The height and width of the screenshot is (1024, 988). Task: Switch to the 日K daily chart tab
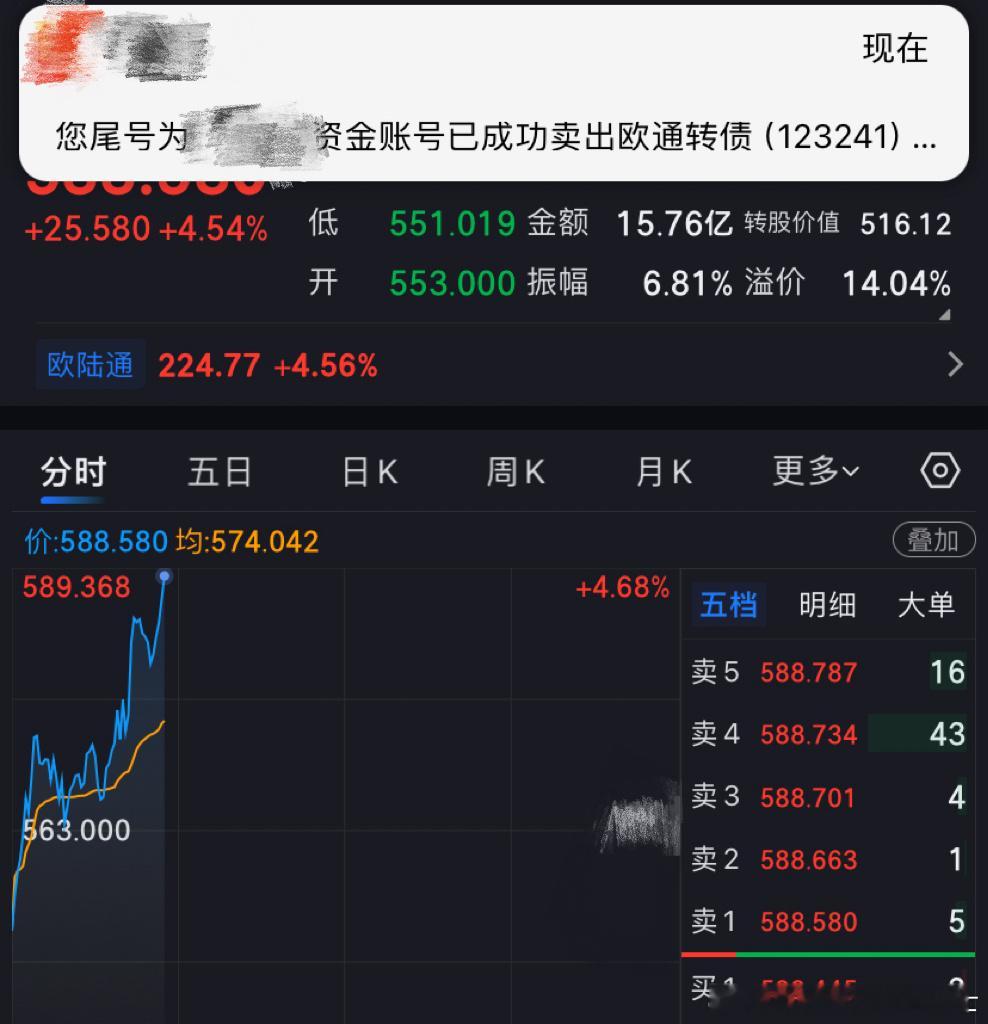click(x=368, y=470)
